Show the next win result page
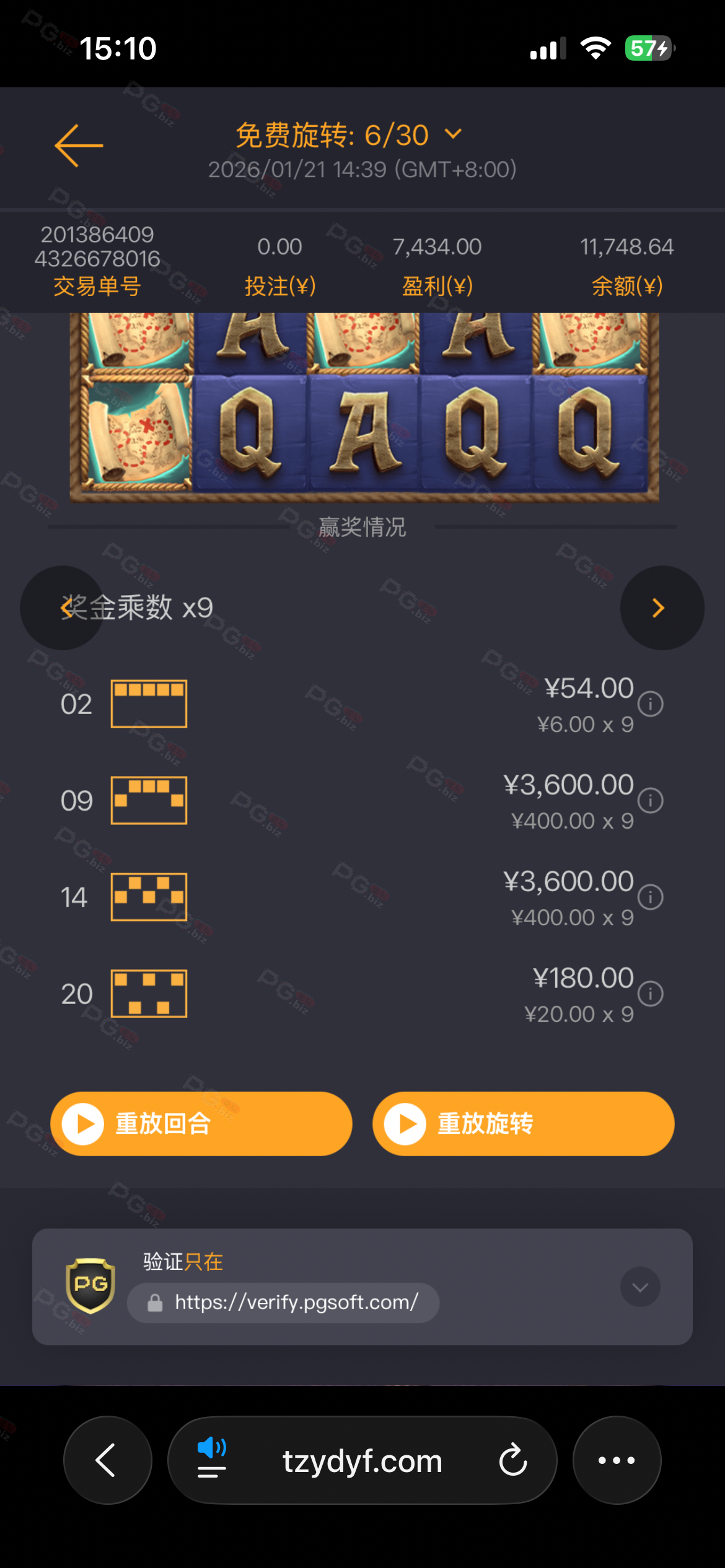 [x=661, y=608]
